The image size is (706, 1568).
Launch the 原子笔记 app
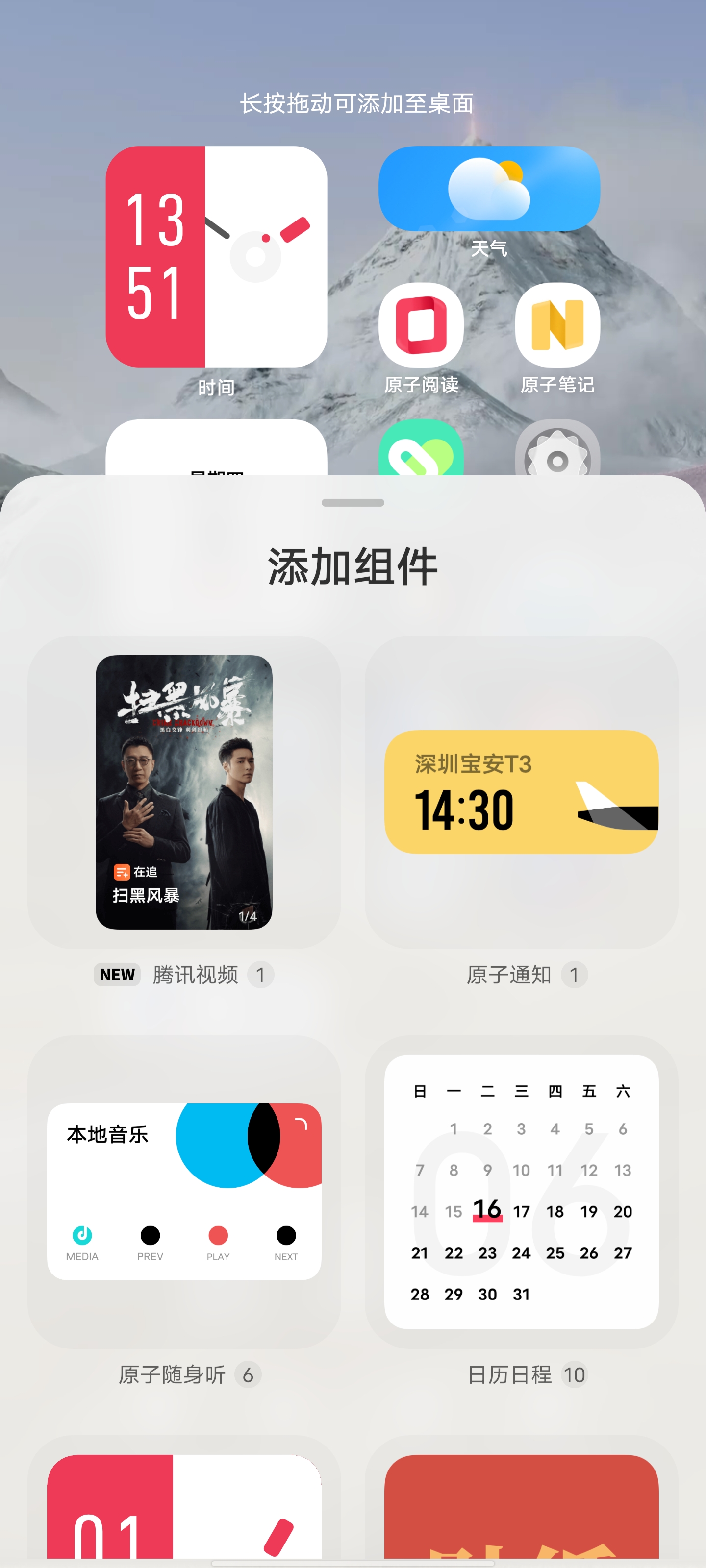[x=557, y=325]
